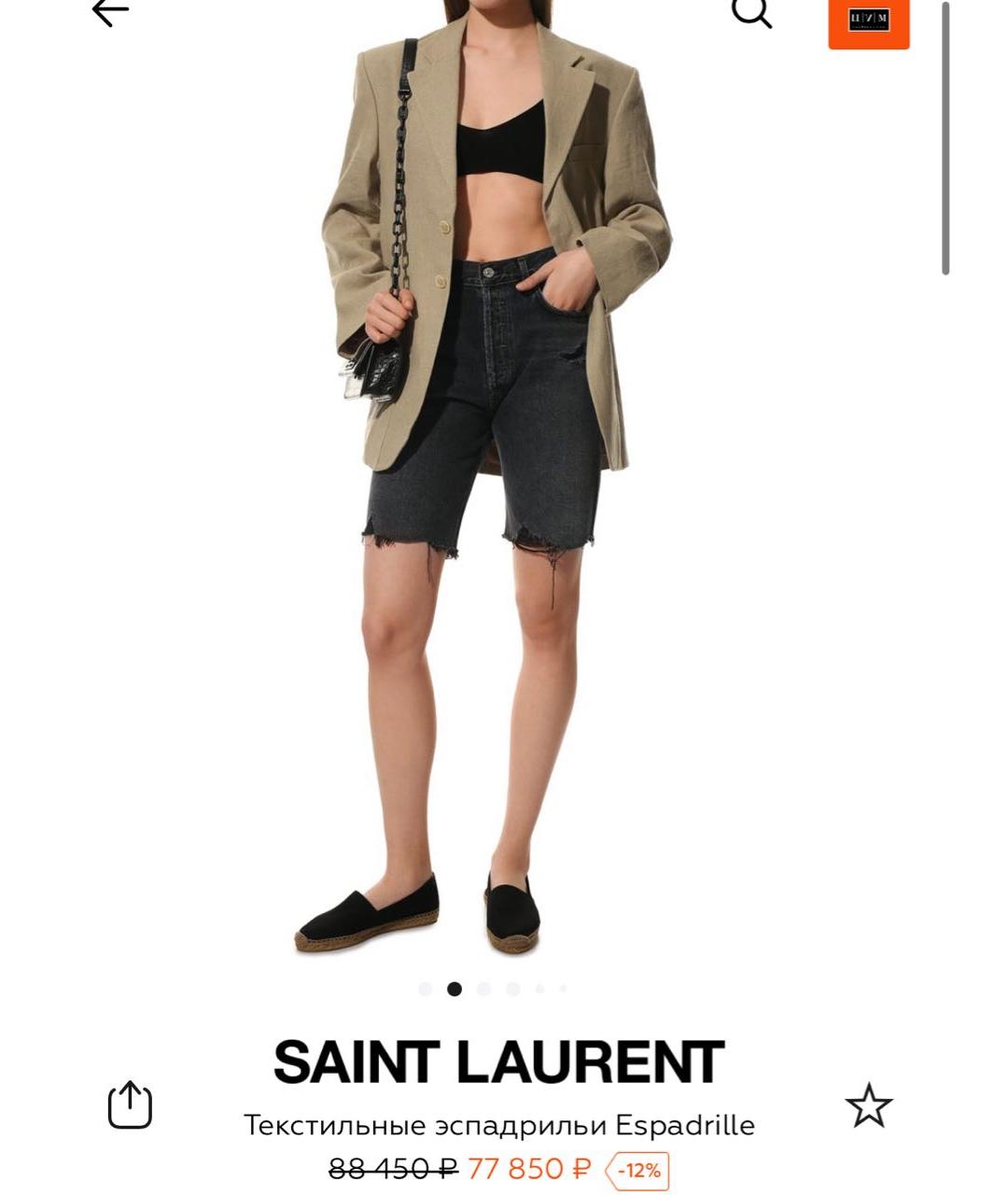Open the orange ЦУМ store button
The height and width of the screenshot is (1195, 1008).
868,21
